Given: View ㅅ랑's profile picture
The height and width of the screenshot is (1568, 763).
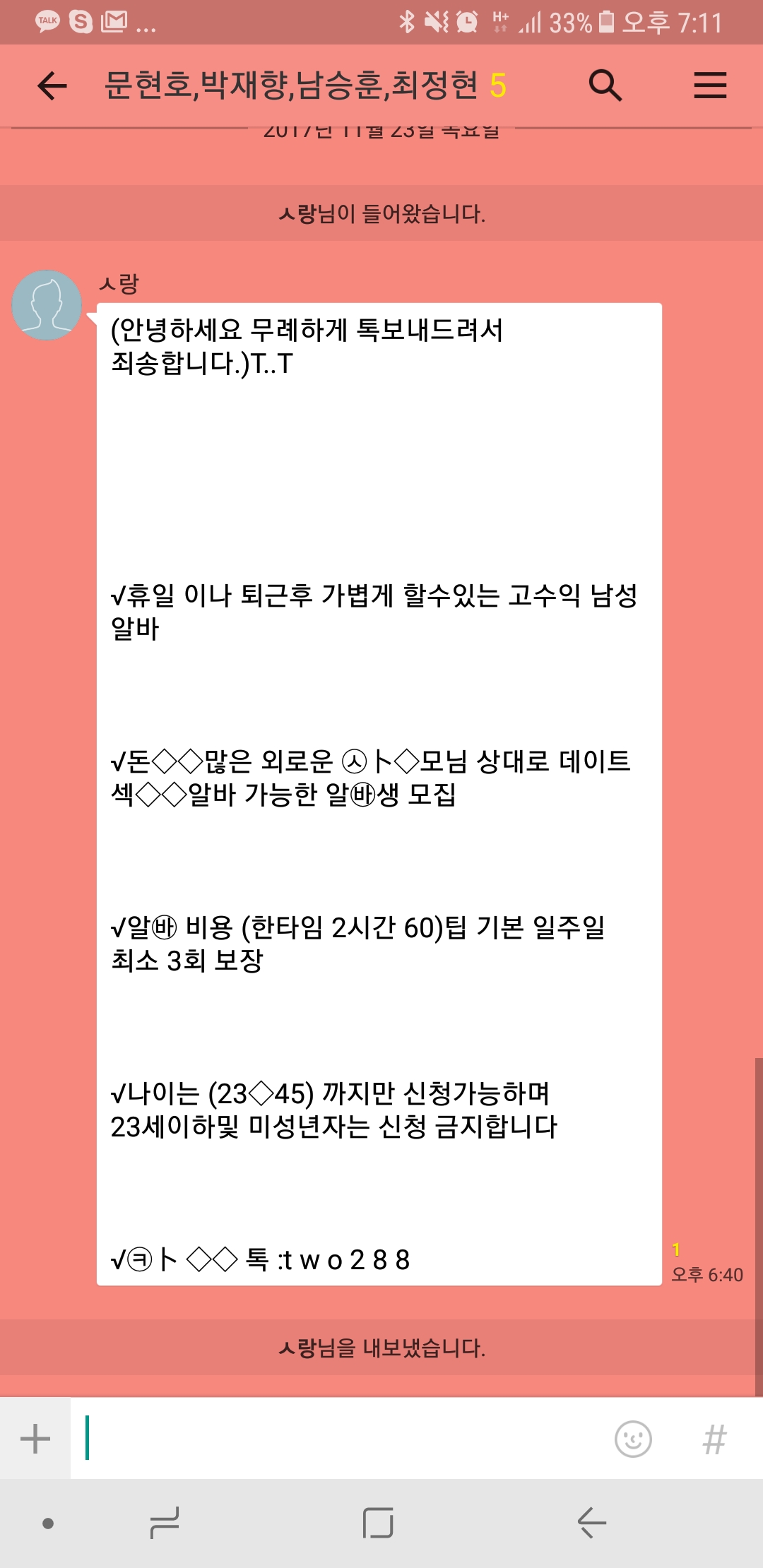Looking at the screenshot, I should [47, 305].
